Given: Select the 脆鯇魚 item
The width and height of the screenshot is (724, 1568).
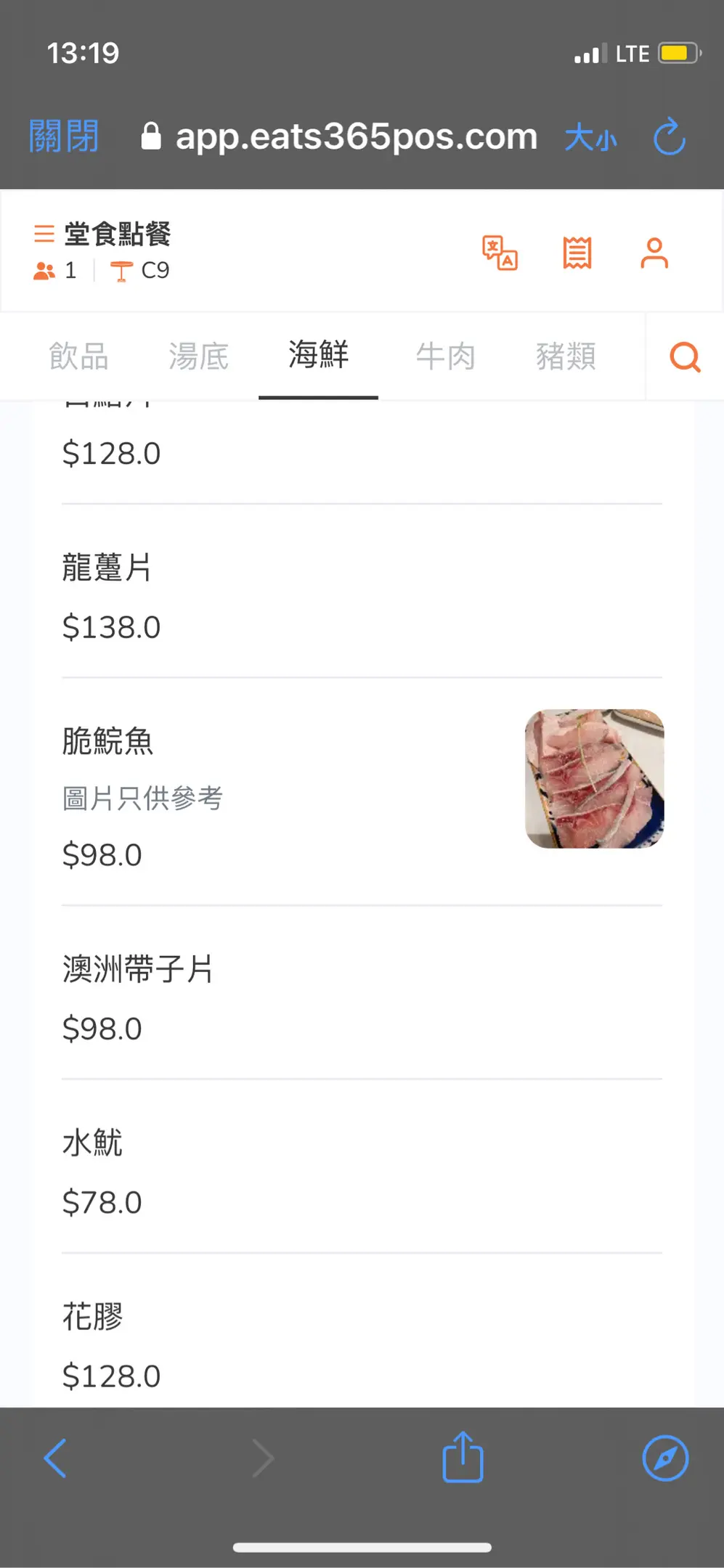Looking at the screenshot, I should tap(362, 792).
